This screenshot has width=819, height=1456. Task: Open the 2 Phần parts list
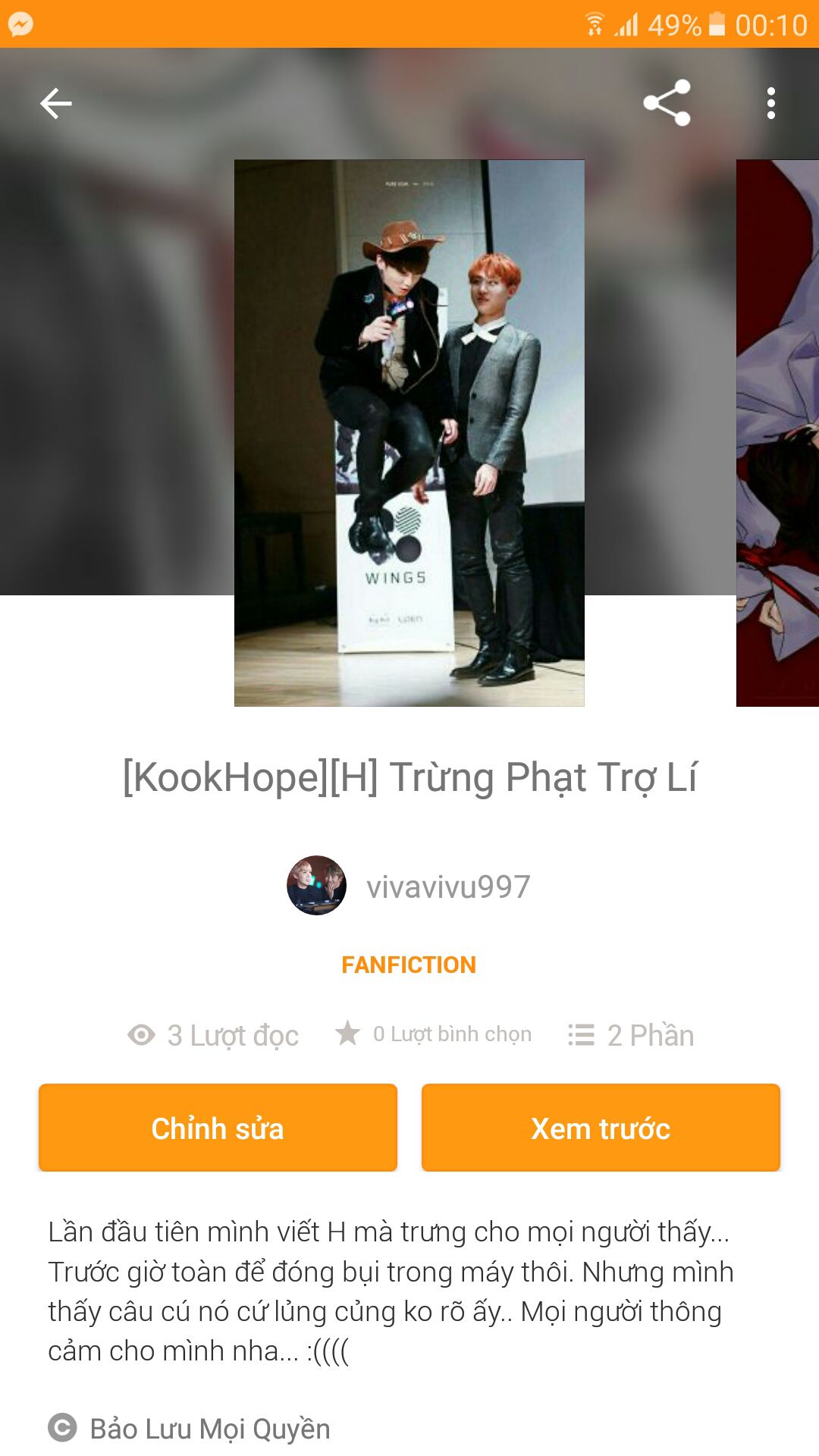click(632, 1035)
